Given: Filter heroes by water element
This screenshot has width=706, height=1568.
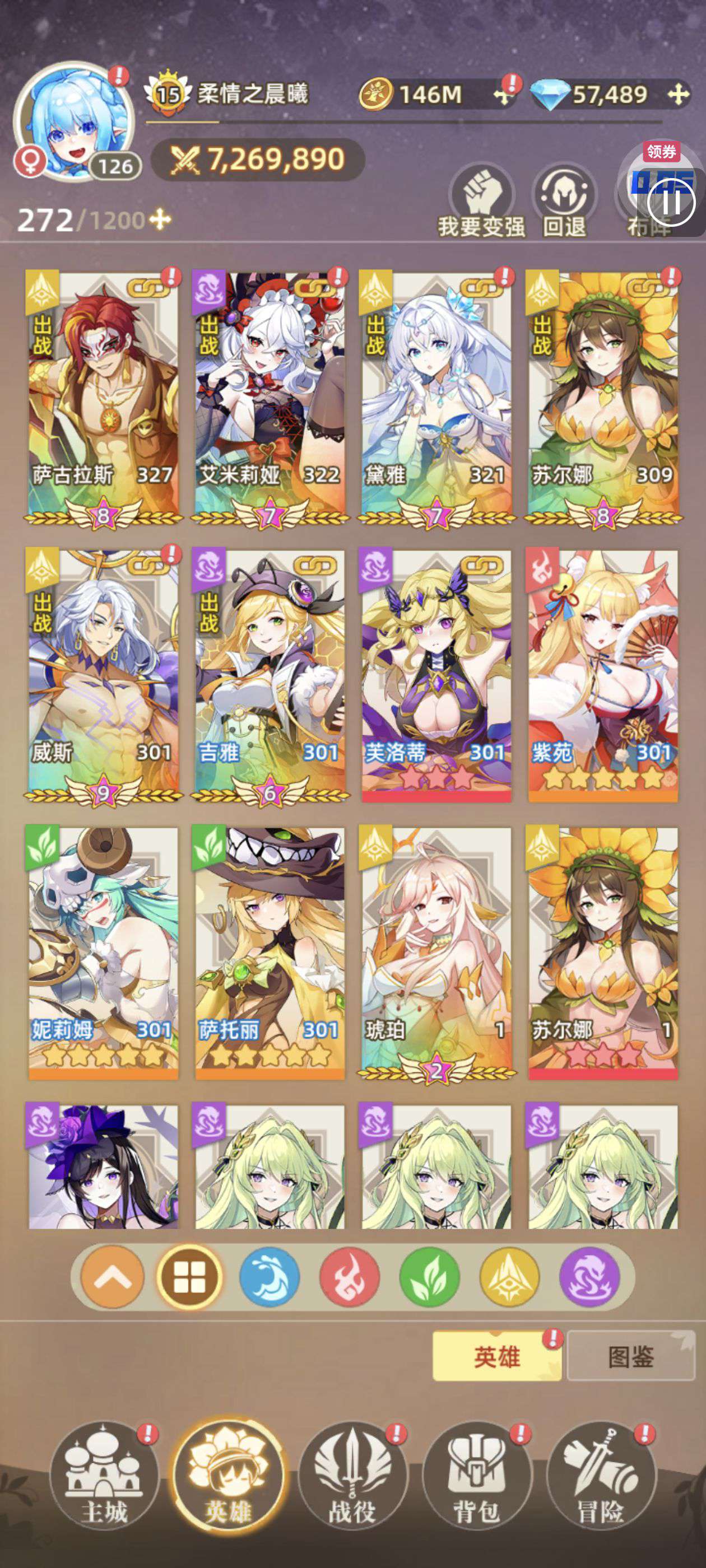Looking at the screenshot, I should tap(270, 1276).
